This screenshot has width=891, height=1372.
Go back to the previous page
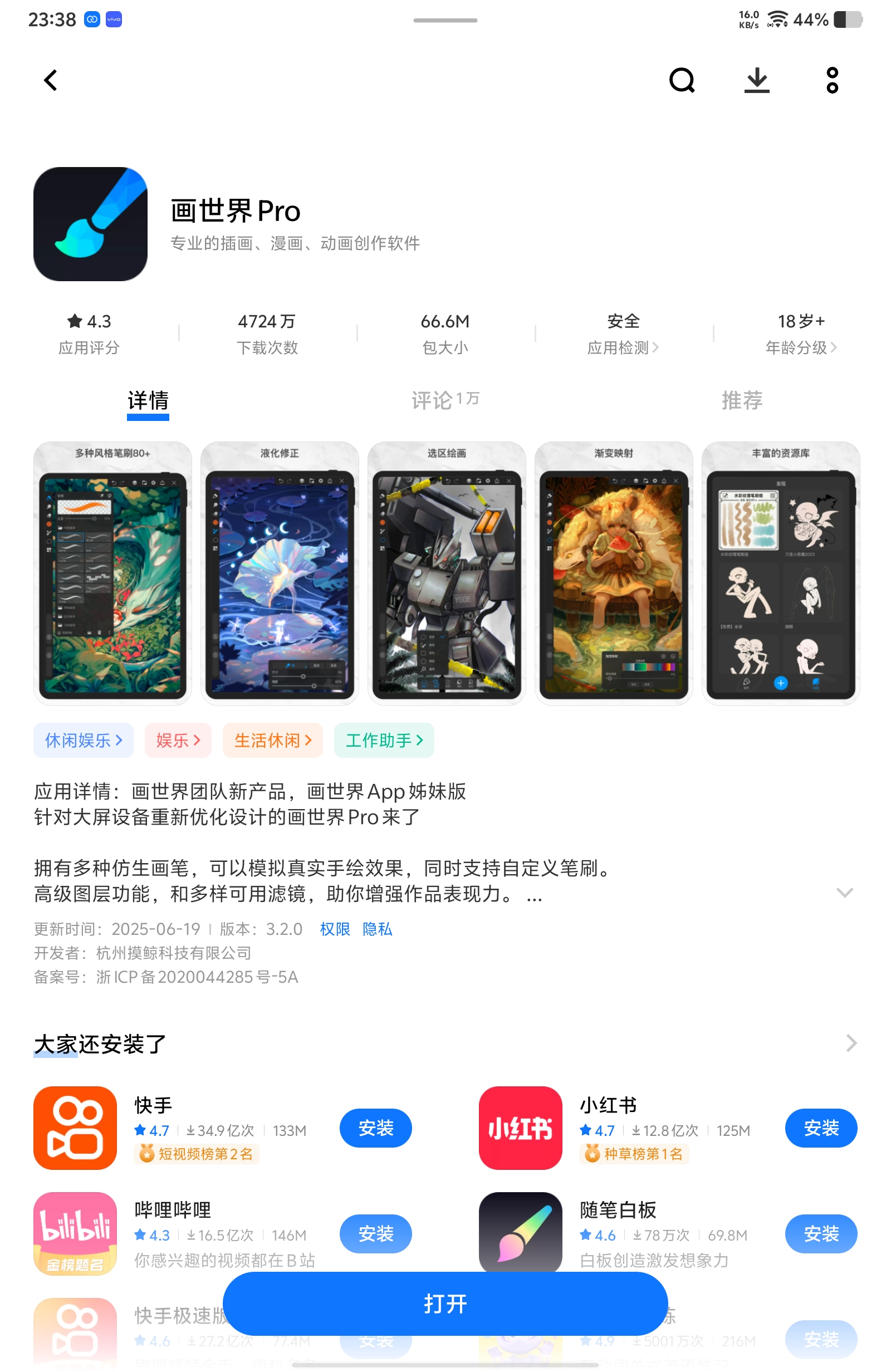(x=51, y=80)
